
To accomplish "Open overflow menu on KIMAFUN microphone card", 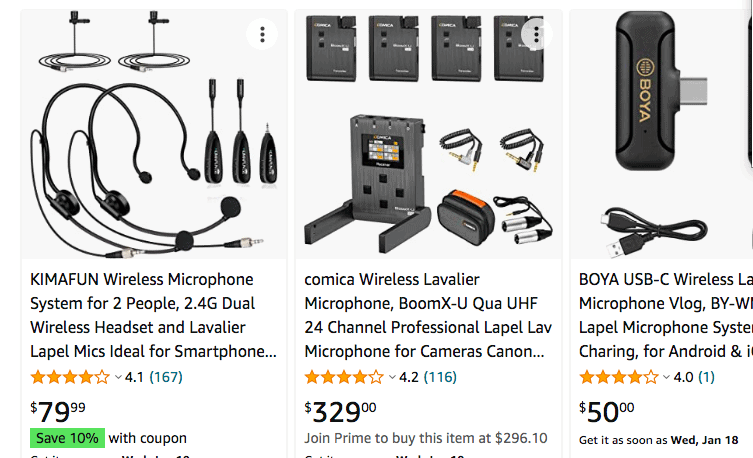I will [x=262, y=35].
